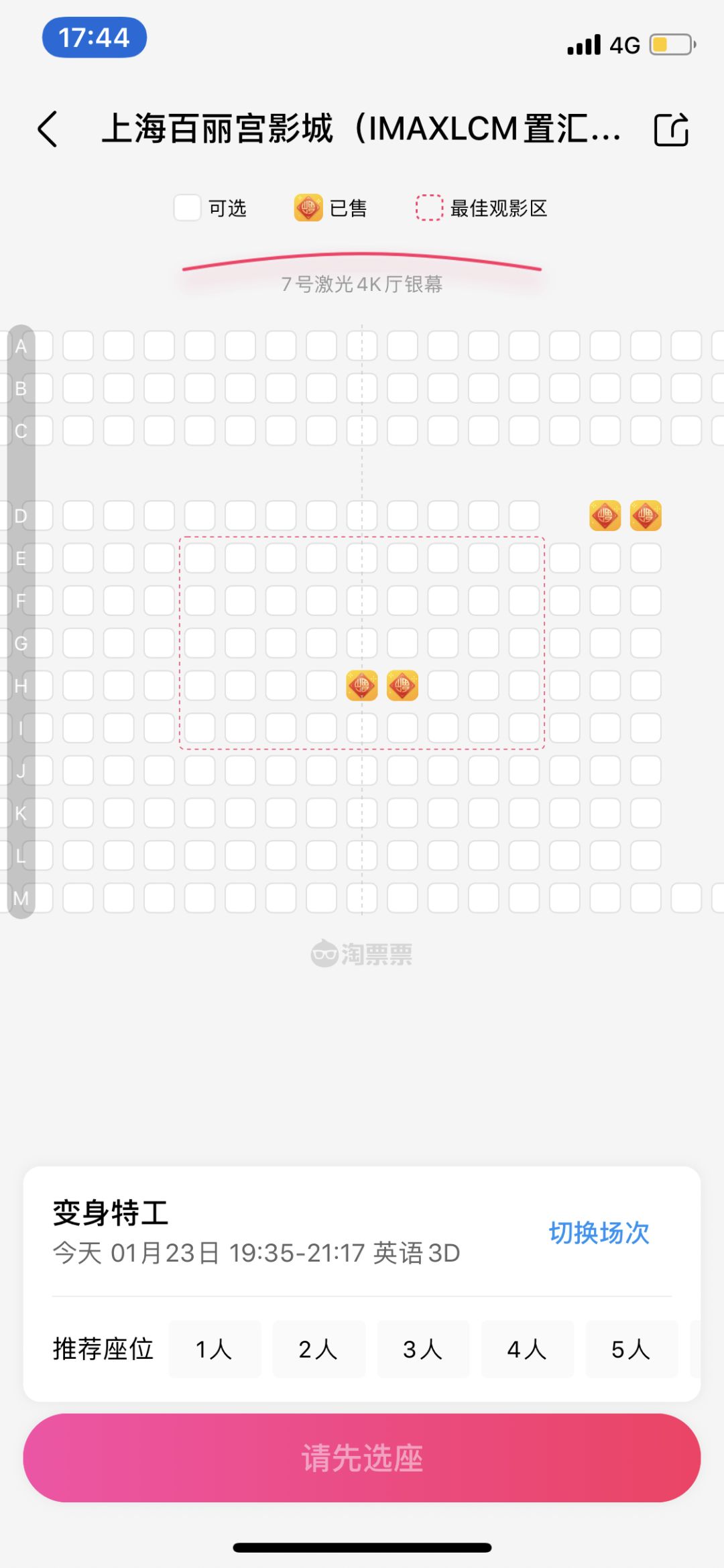
Task: Tap 切换场次 to change showtime
Action: coord(599,1232)
